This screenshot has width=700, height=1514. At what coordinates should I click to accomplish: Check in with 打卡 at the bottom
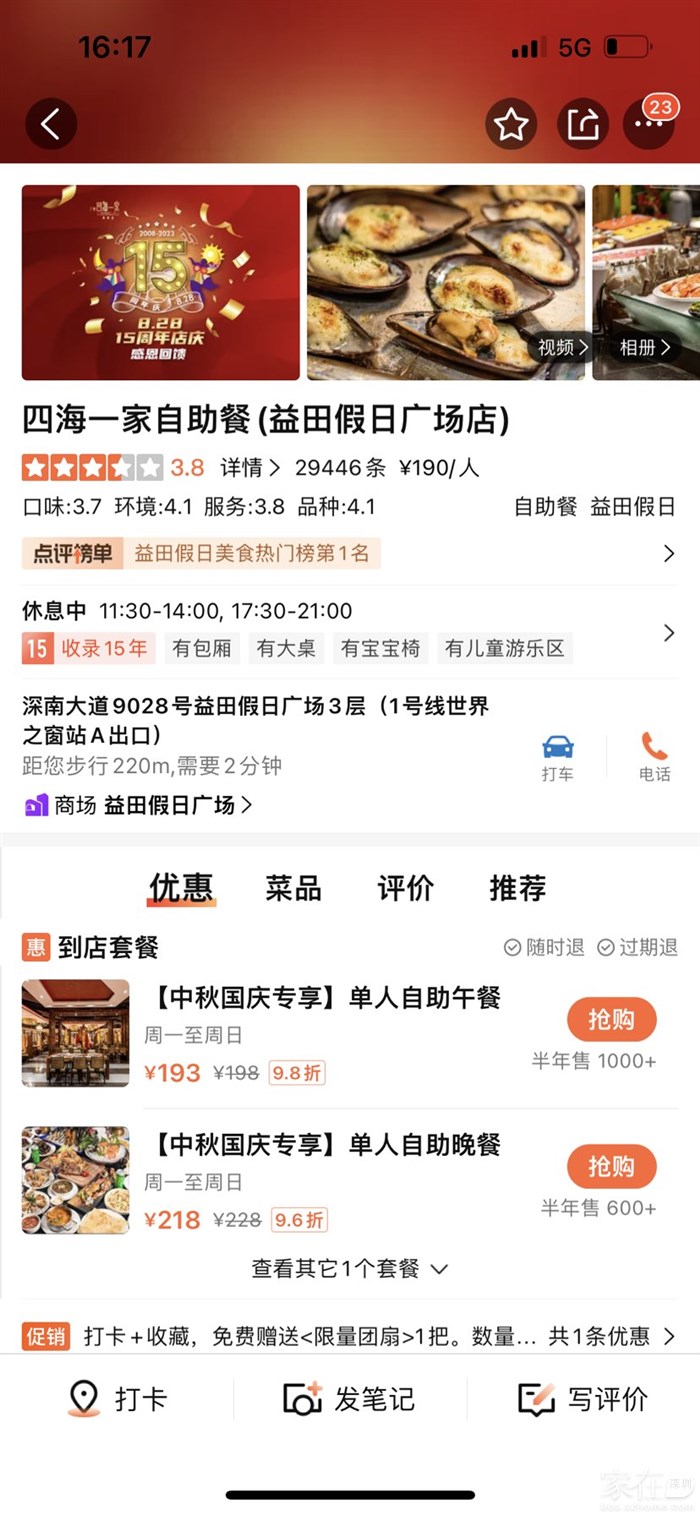(117, 1398)
